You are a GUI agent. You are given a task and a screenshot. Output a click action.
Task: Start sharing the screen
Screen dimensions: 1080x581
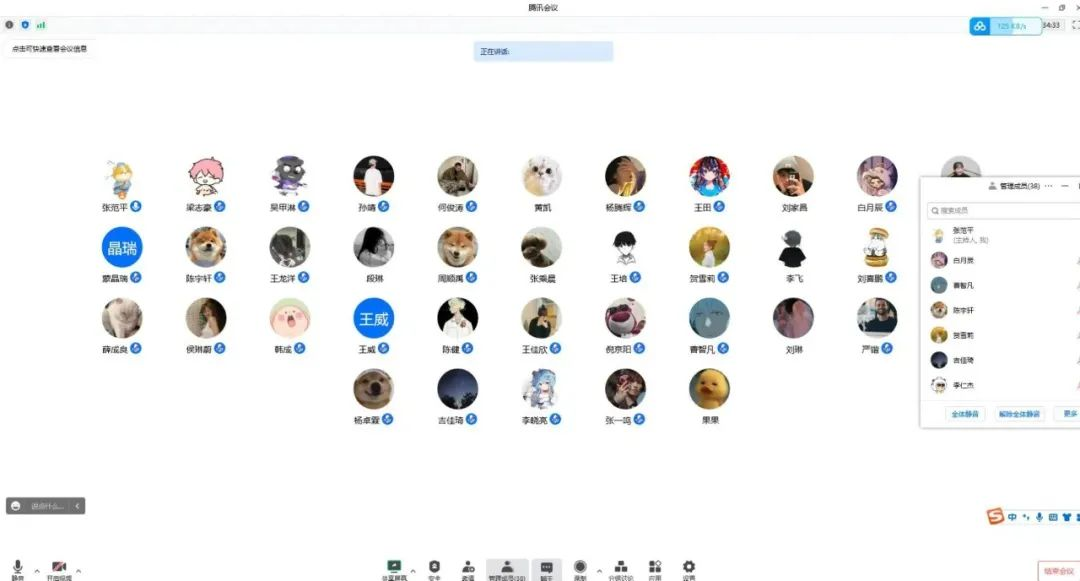394,568
